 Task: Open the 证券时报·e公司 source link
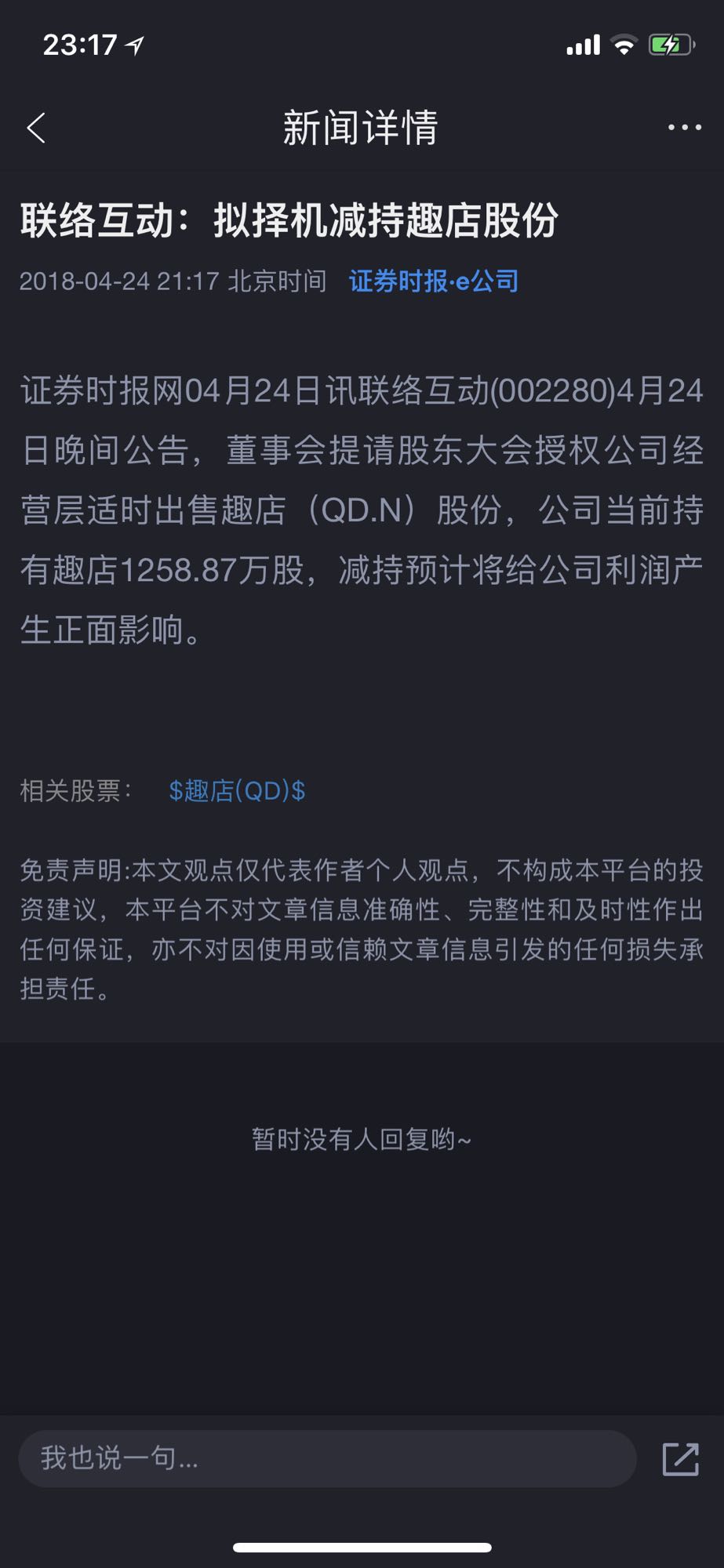434,281
